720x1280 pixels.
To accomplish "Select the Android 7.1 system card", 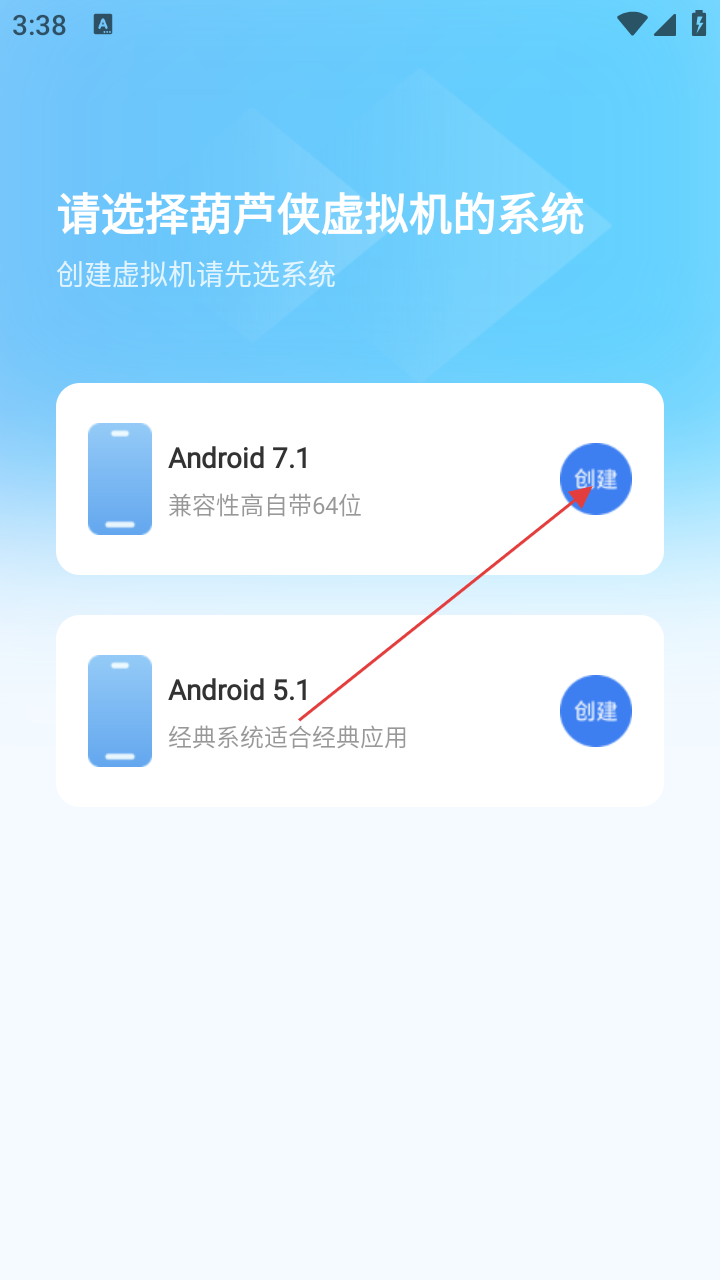I will [330, 480].
